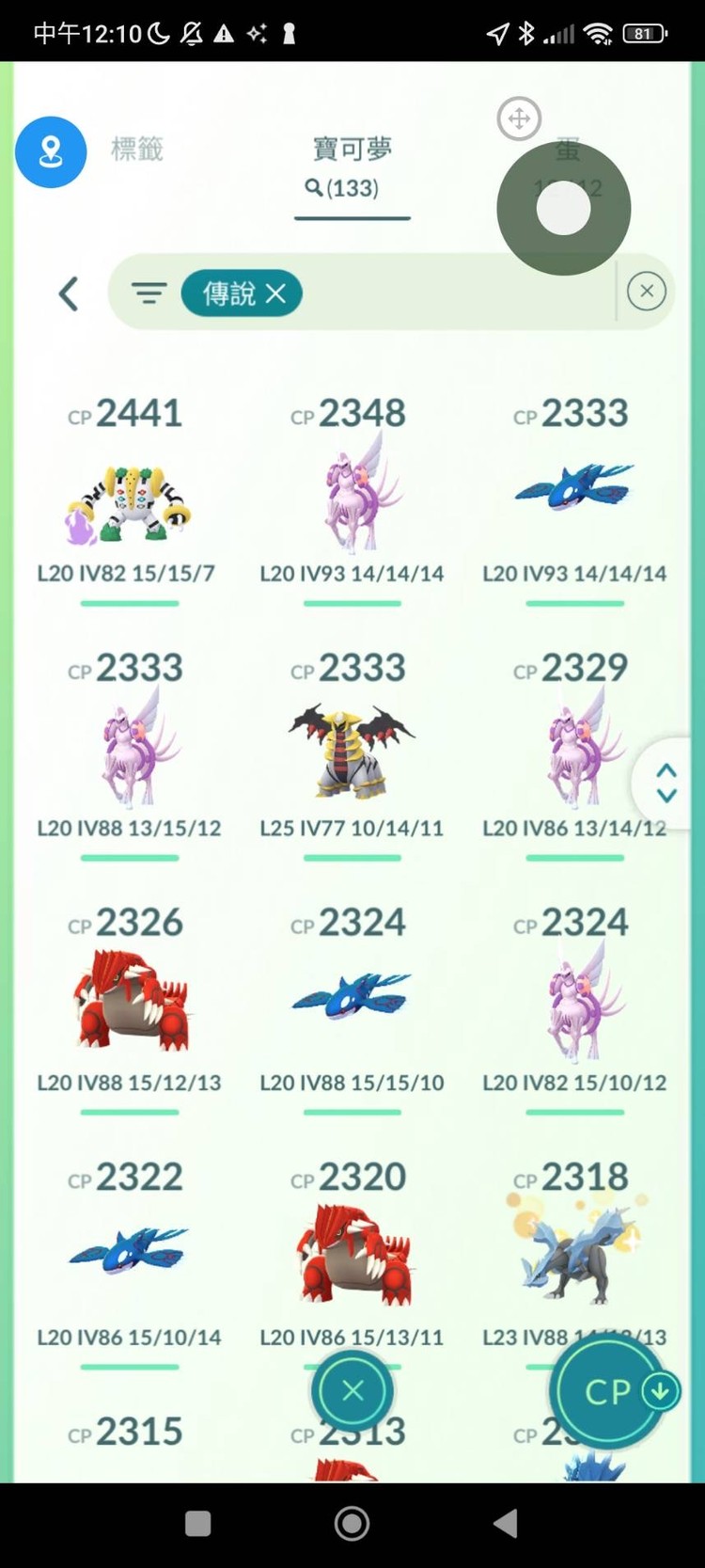The height and width of the screenshot is (1568, 705).
Task: Remove the 傳說 filter chip
Action: coord(275,293)
